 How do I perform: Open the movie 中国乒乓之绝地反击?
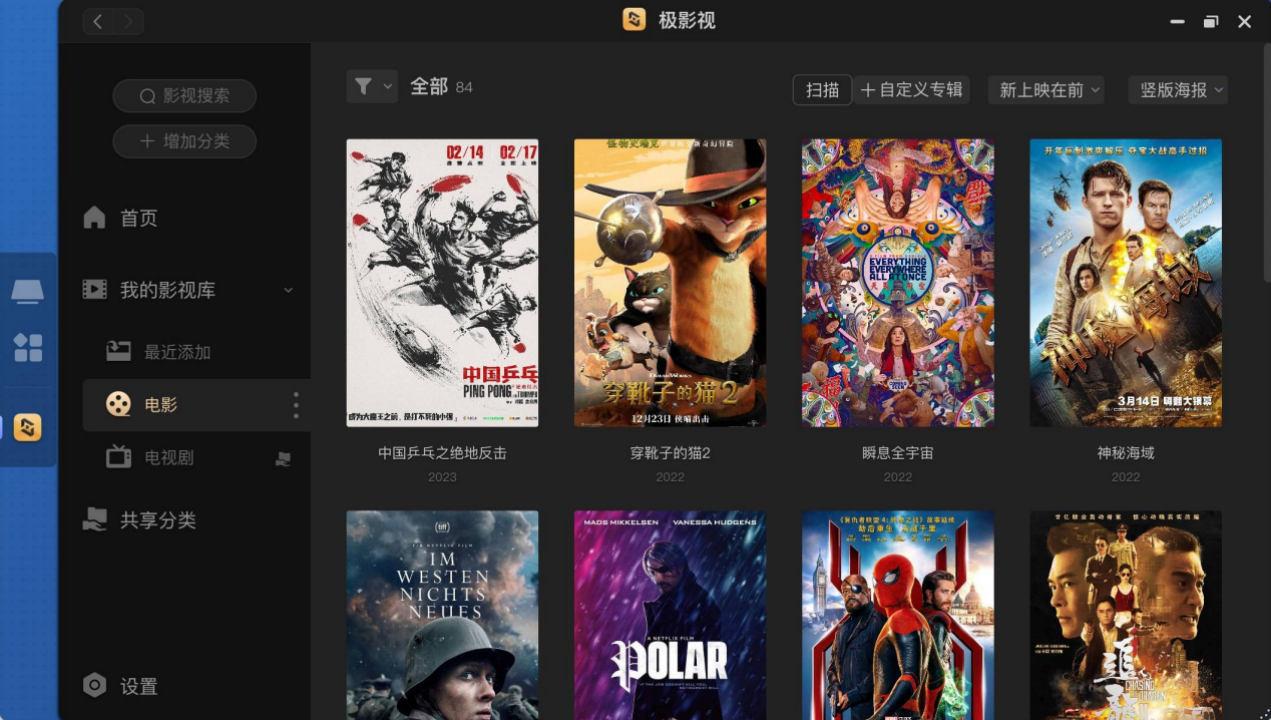pos(442,283)
